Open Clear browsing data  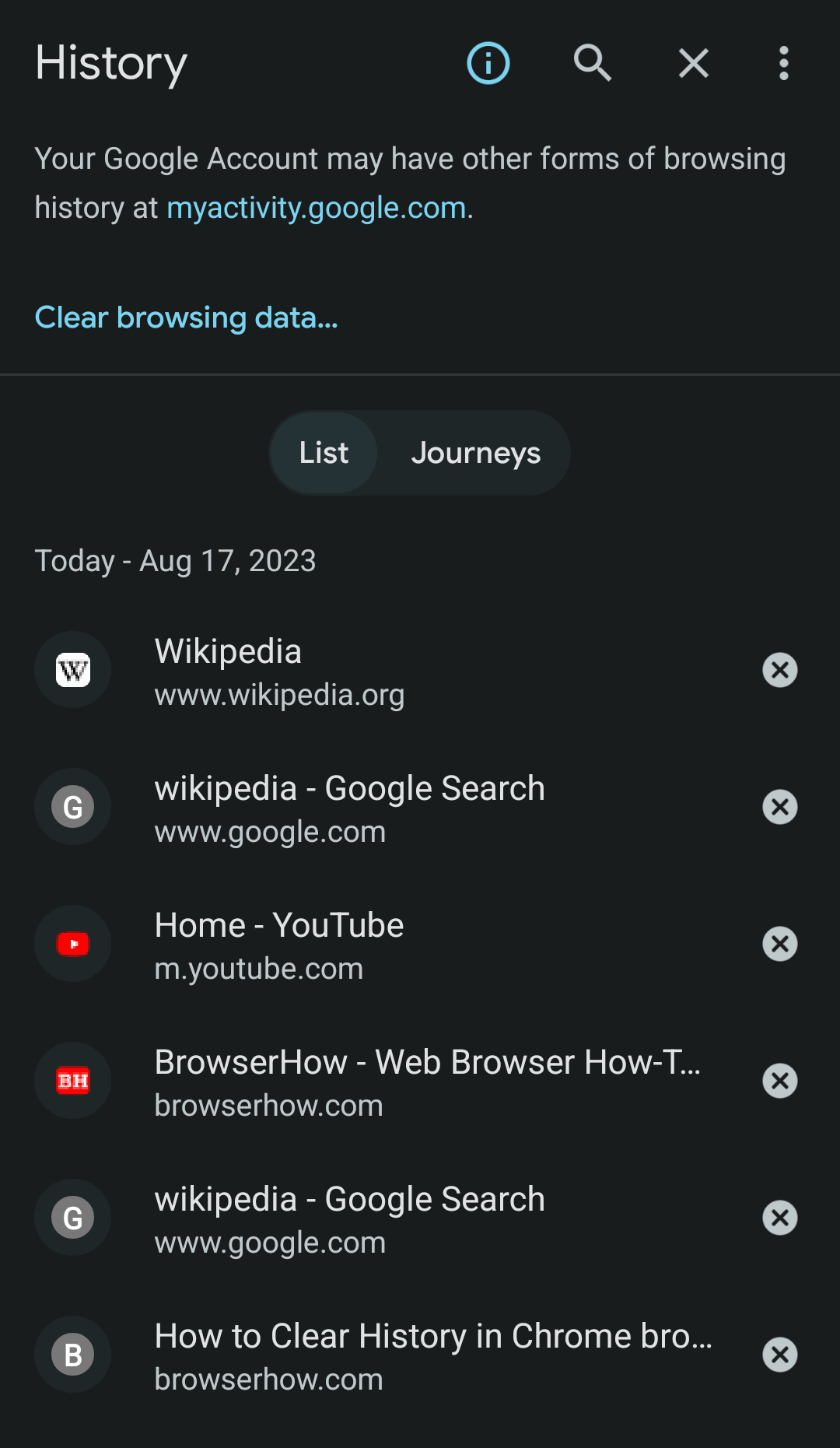(186, 317)
